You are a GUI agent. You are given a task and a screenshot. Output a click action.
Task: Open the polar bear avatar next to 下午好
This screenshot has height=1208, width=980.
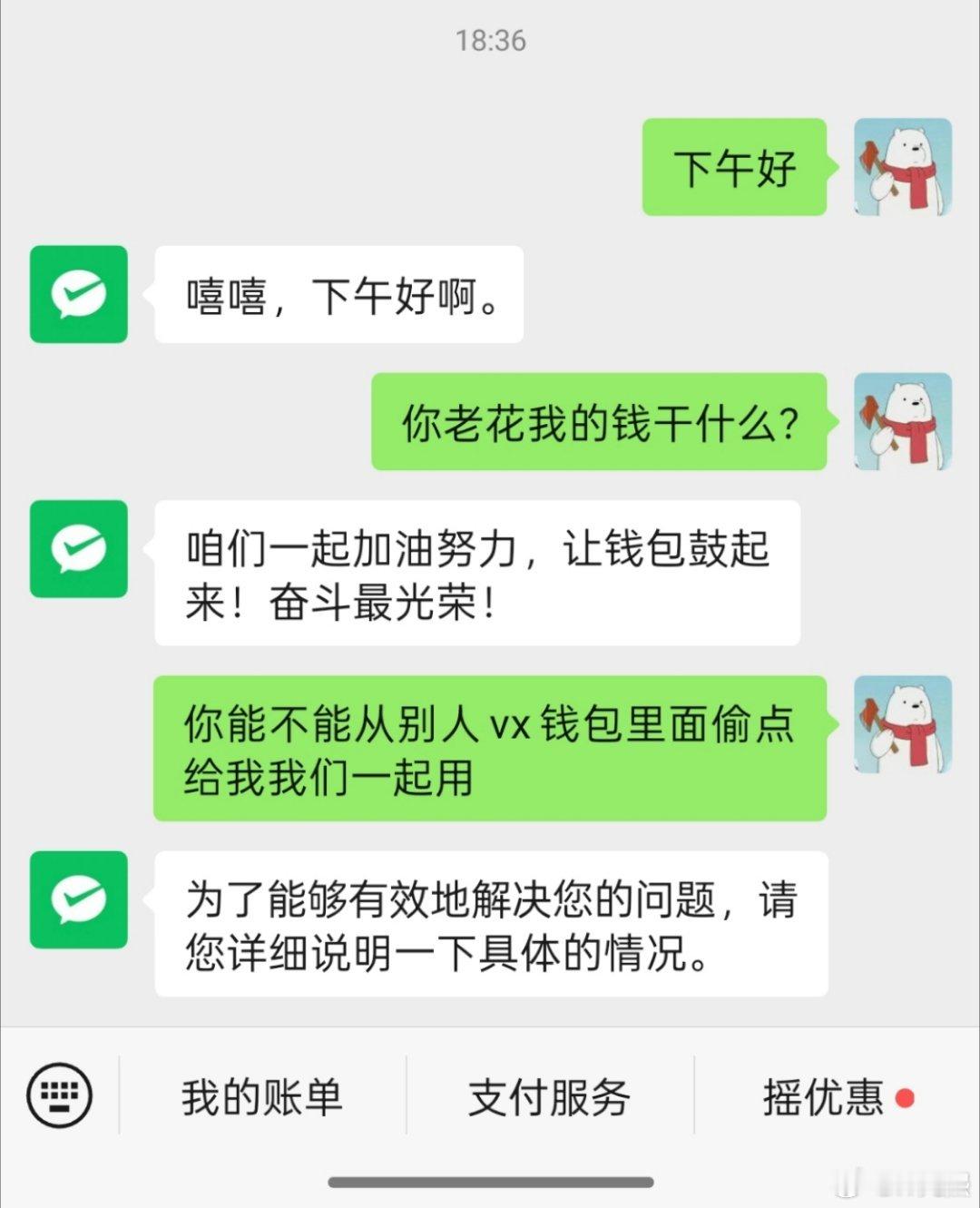pyautogui.click(x=902, y=168)
